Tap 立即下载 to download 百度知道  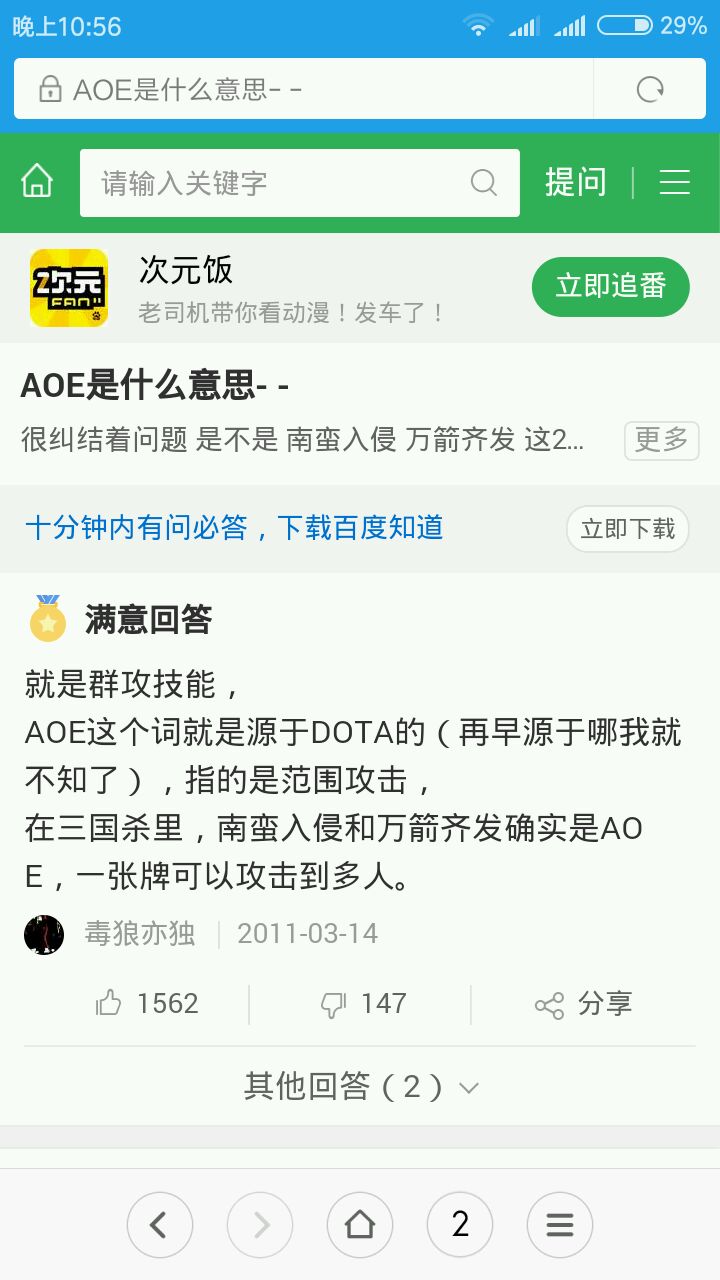(x=628, y=528)
